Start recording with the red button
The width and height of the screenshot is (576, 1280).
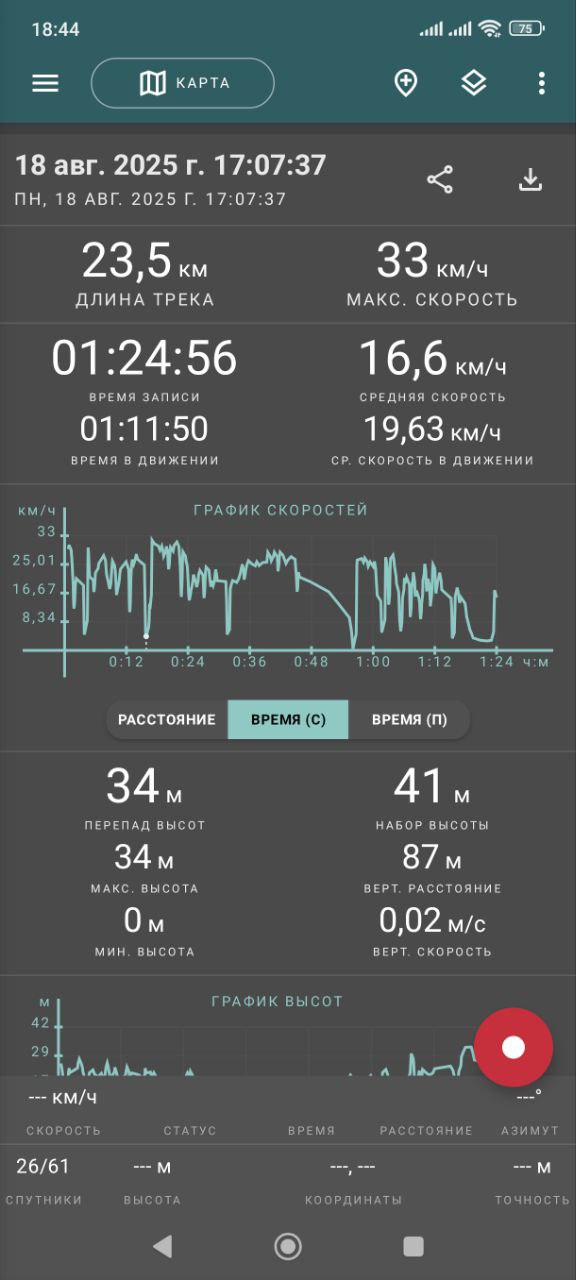pyautogui.click(x=513, y=1047)
